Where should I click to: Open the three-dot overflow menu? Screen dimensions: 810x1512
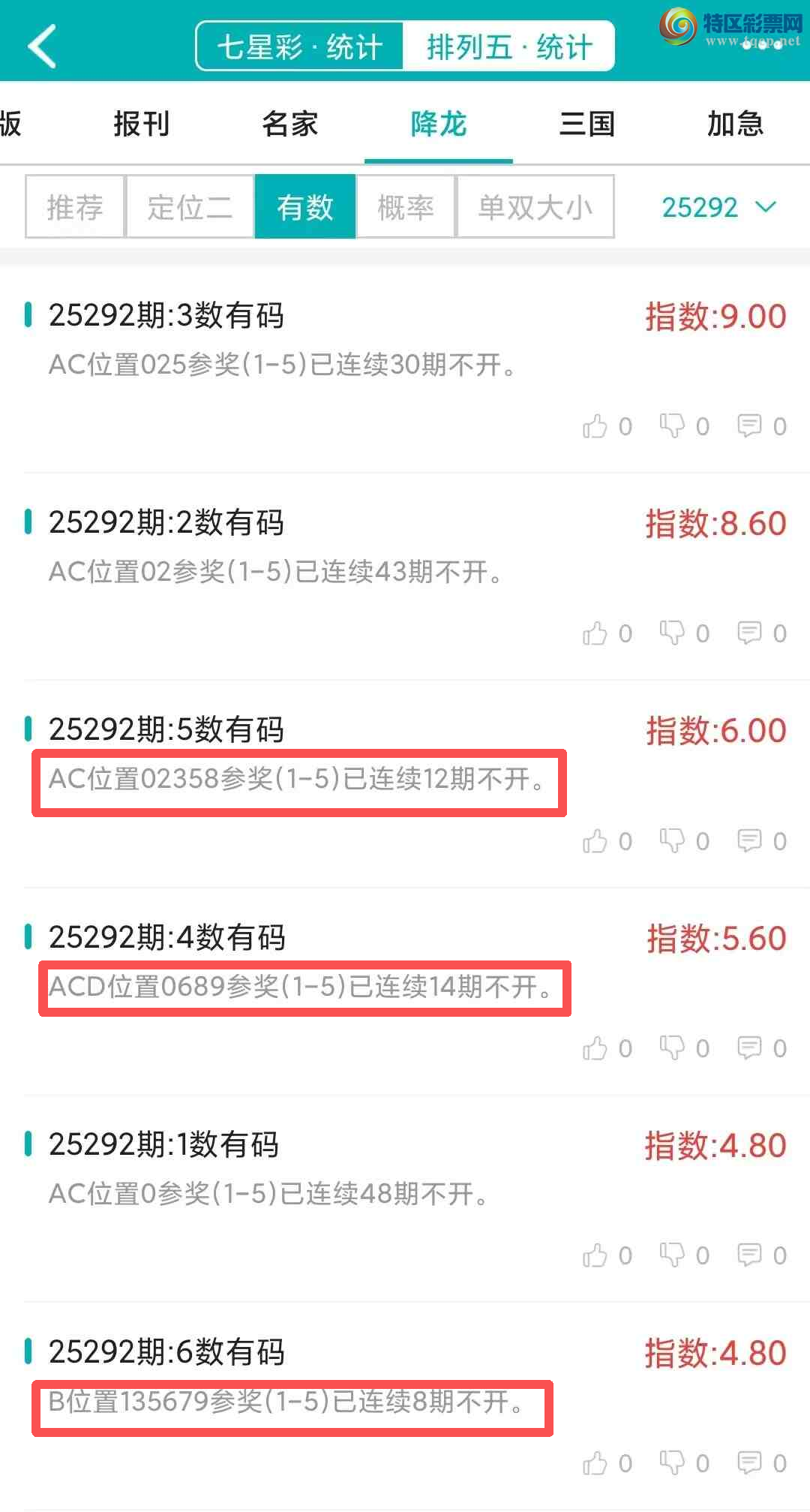[763, 45]
